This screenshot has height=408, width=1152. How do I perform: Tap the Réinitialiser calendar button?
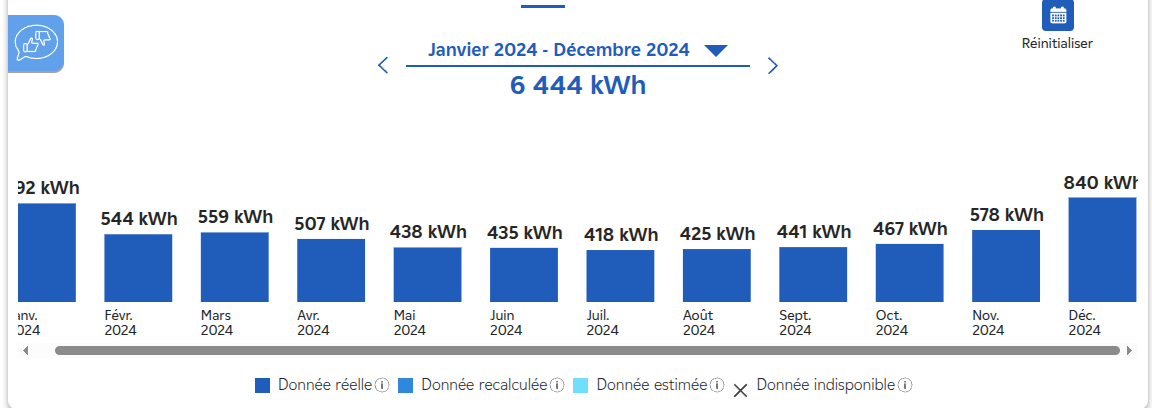[x=1057, y=16]
